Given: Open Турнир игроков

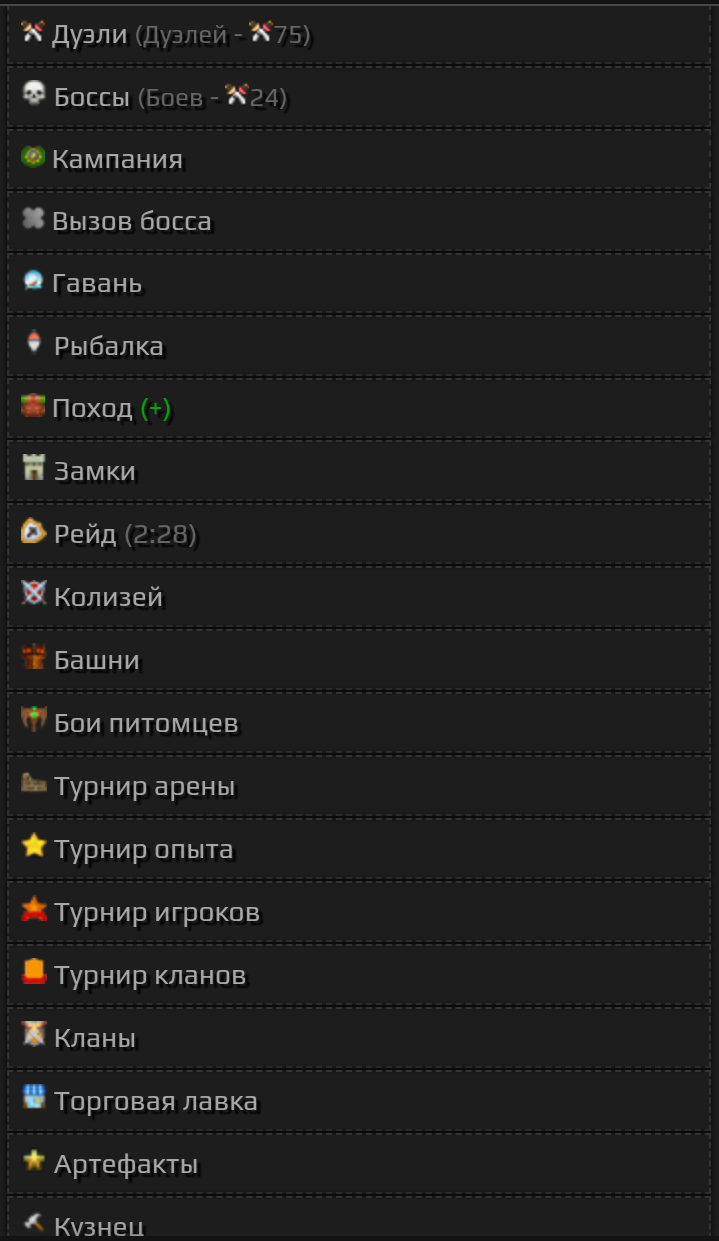Looking at the screenshot, I should coord(156,913).
